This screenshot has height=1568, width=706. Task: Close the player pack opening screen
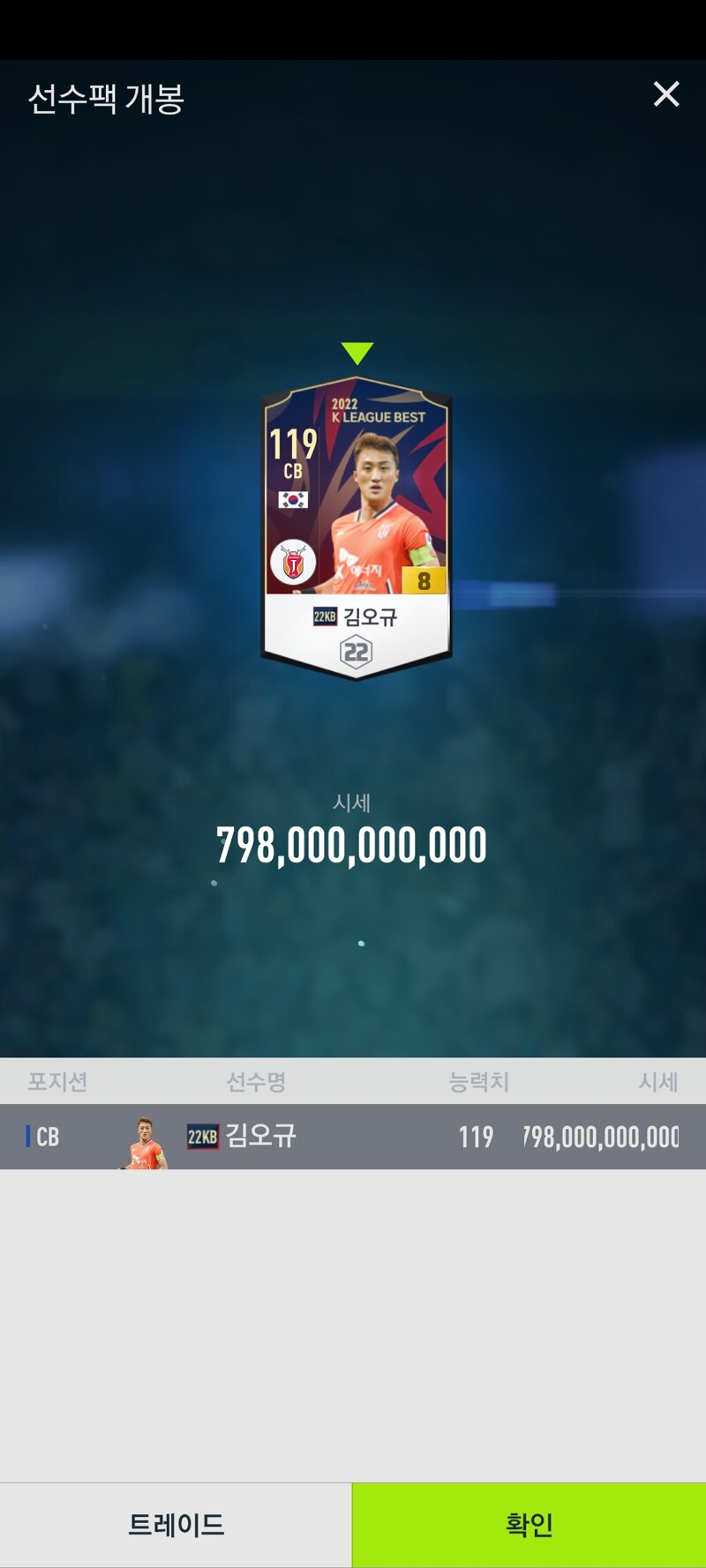[x=666, y=93]
